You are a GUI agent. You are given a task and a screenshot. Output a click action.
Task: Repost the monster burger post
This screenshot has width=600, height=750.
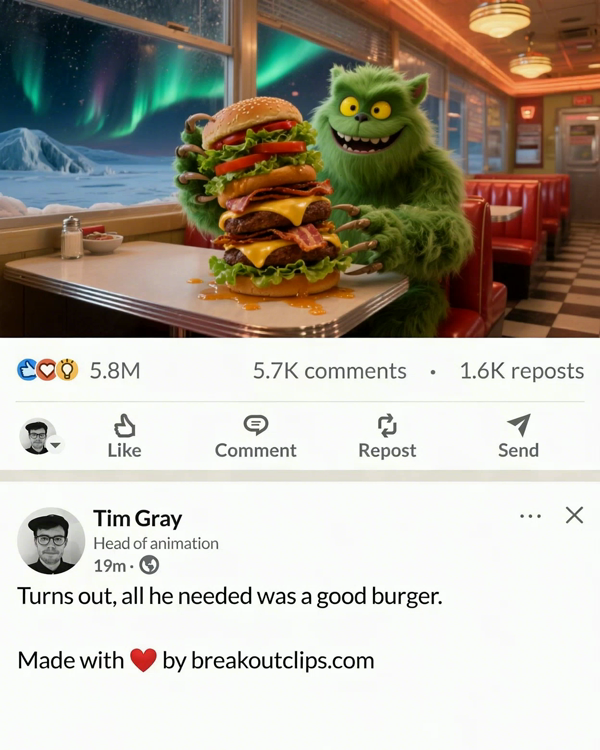387,437
